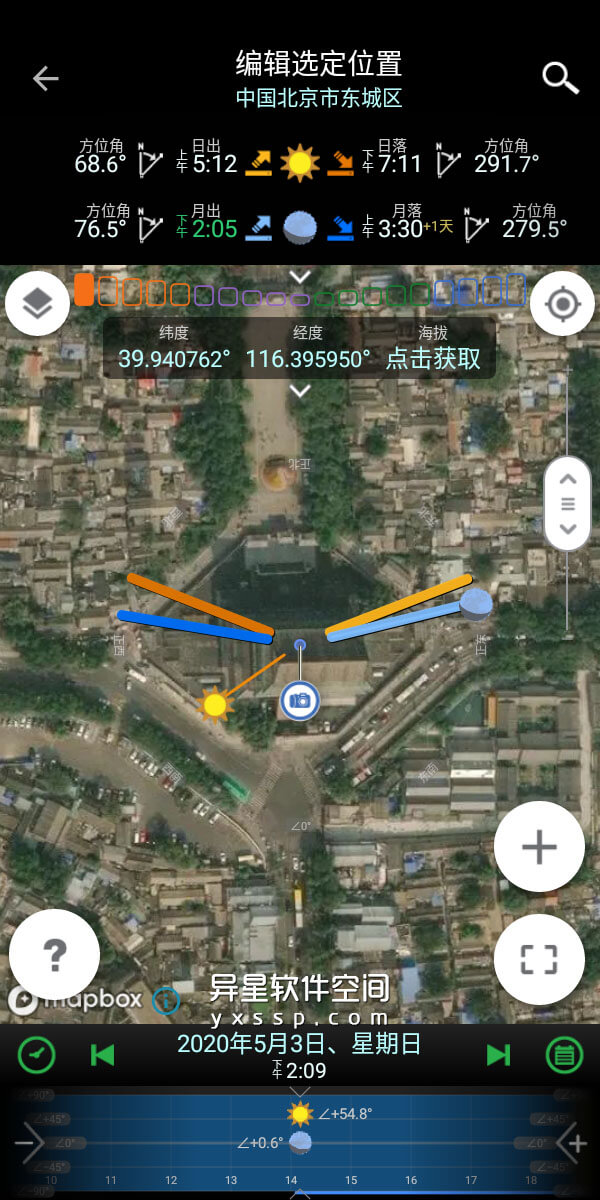The image size is (600, 1200).
Task: Jump to the previous time event
Action: coord(102,1054)
